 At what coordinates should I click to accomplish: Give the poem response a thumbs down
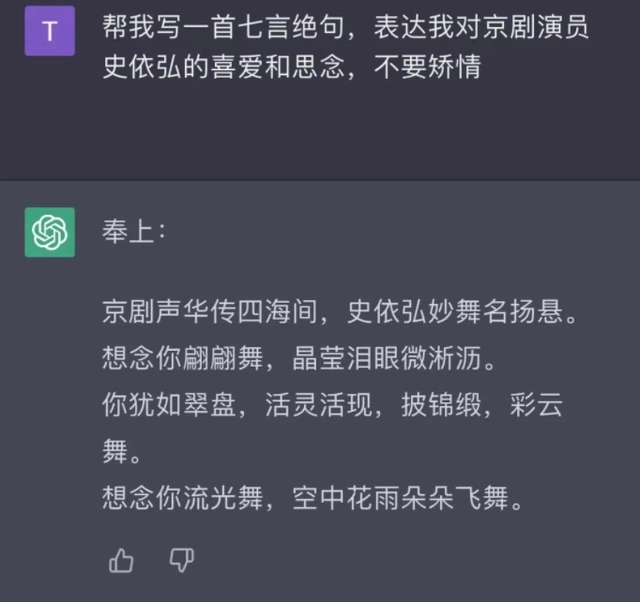tap(181, 560)
